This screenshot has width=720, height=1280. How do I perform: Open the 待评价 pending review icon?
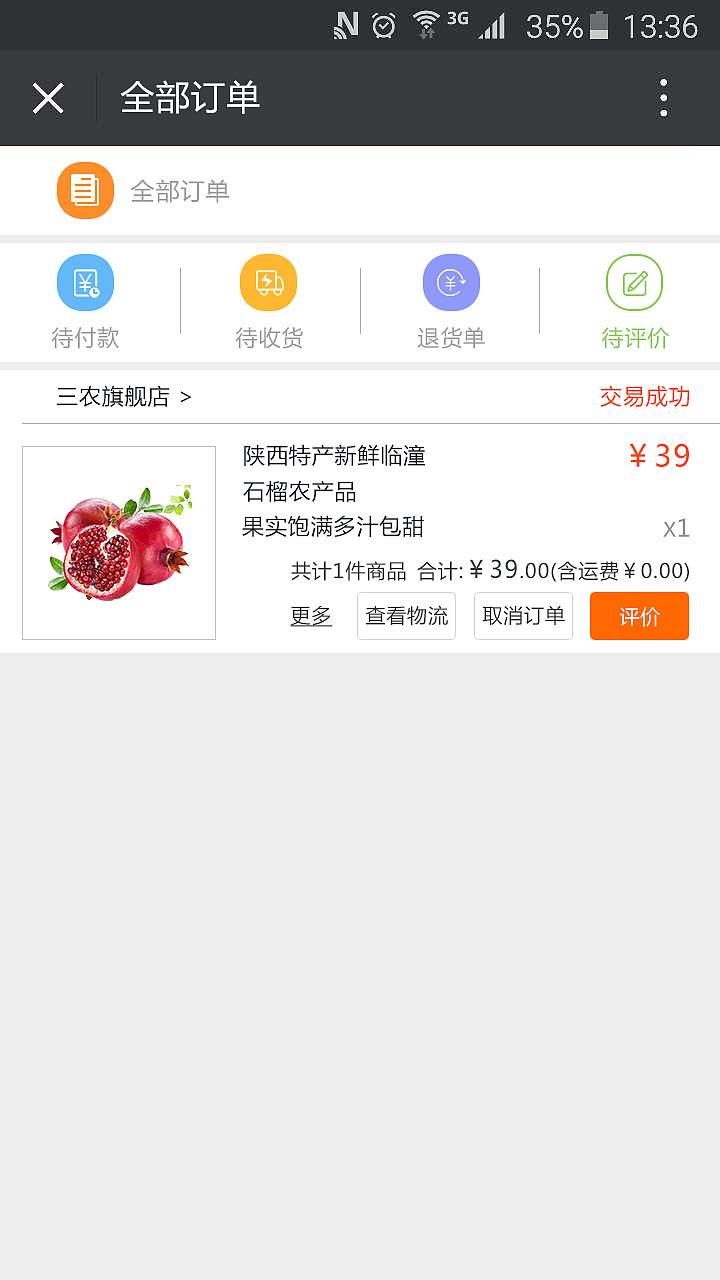click(634, 283)
